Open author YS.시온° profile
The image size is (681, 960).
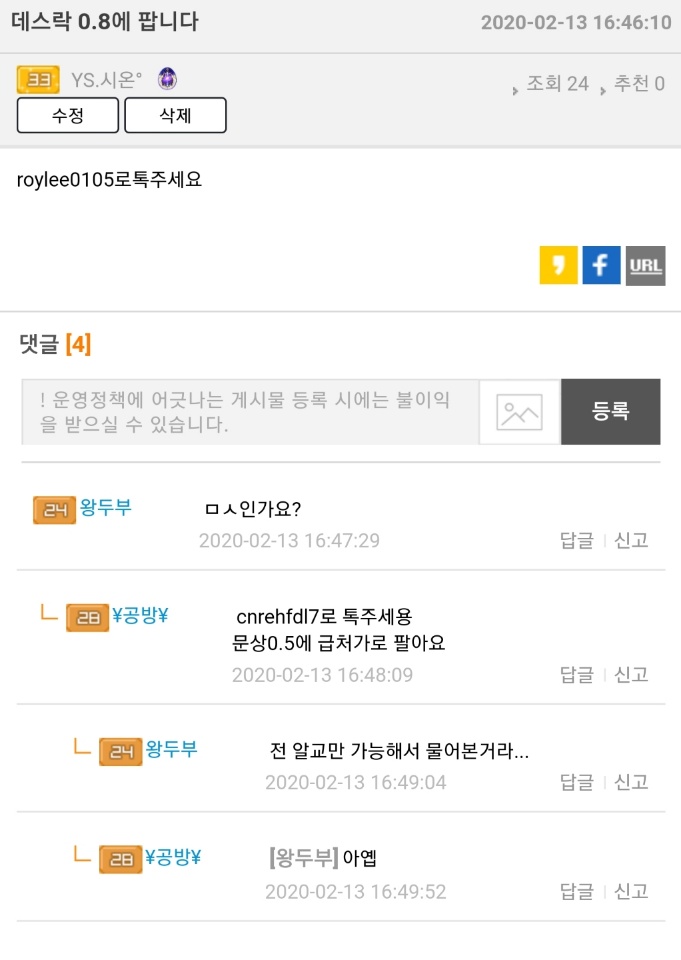106,80
